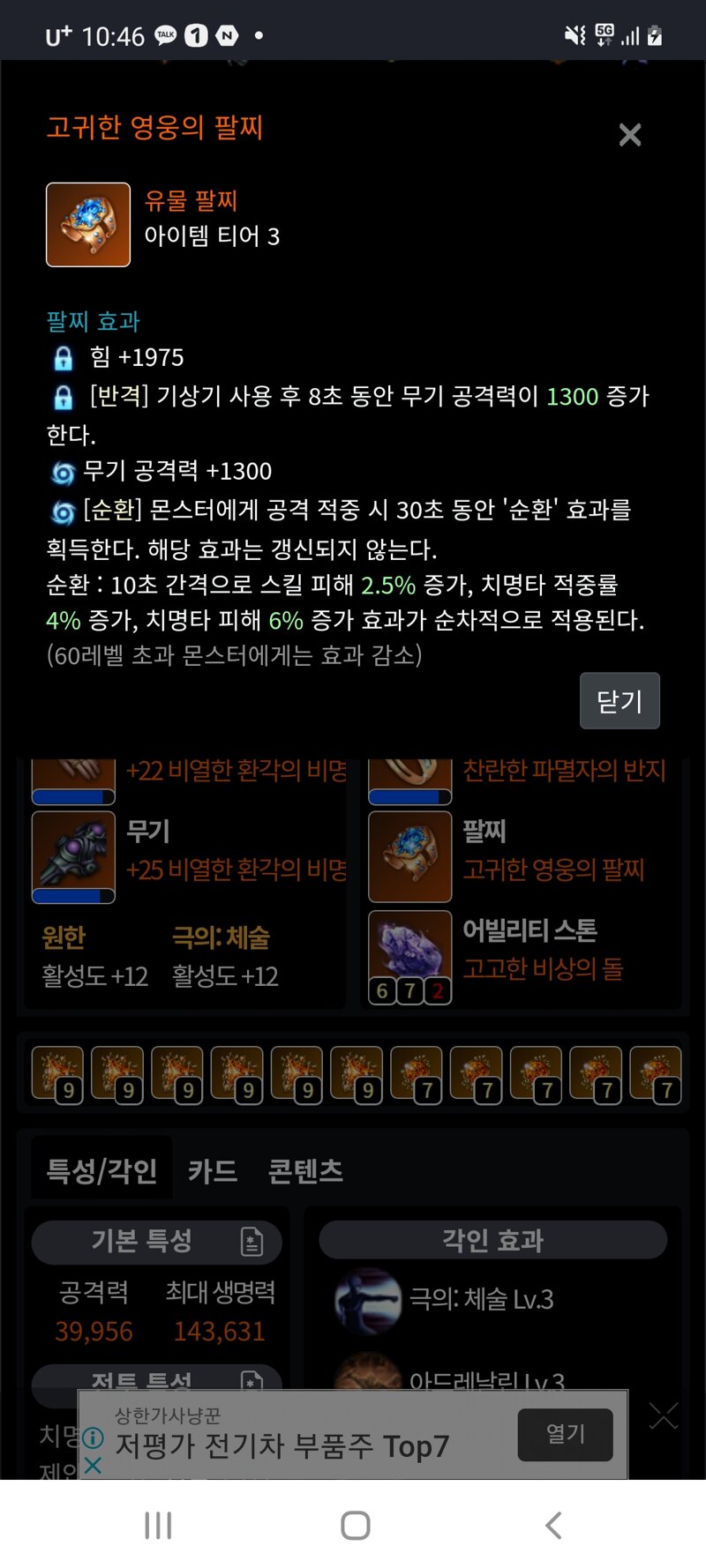The width and height of the screenshot is (706, 1568).
Task: Tap the 닫기 button
Action: (620, 701)
